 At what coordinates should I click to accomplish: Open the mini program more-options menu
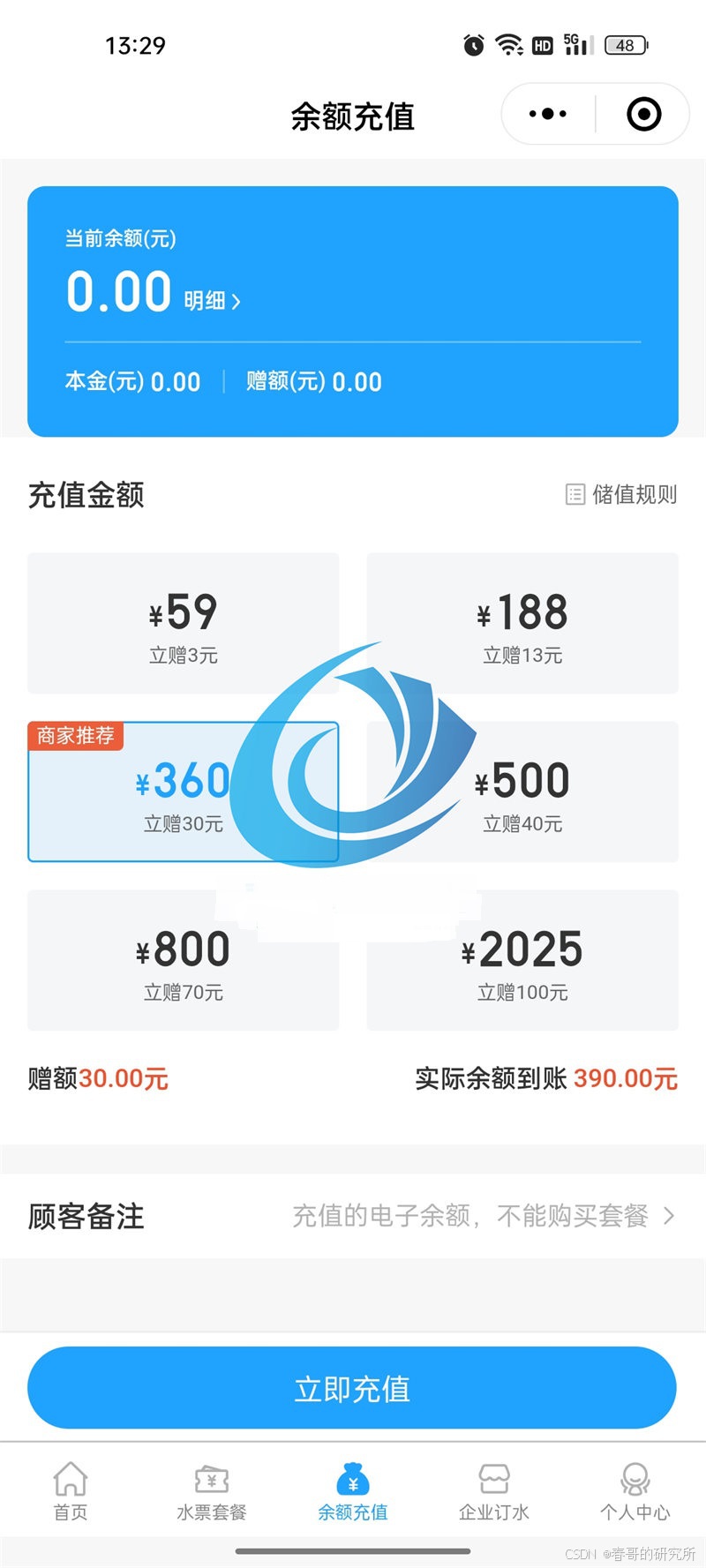548,114
